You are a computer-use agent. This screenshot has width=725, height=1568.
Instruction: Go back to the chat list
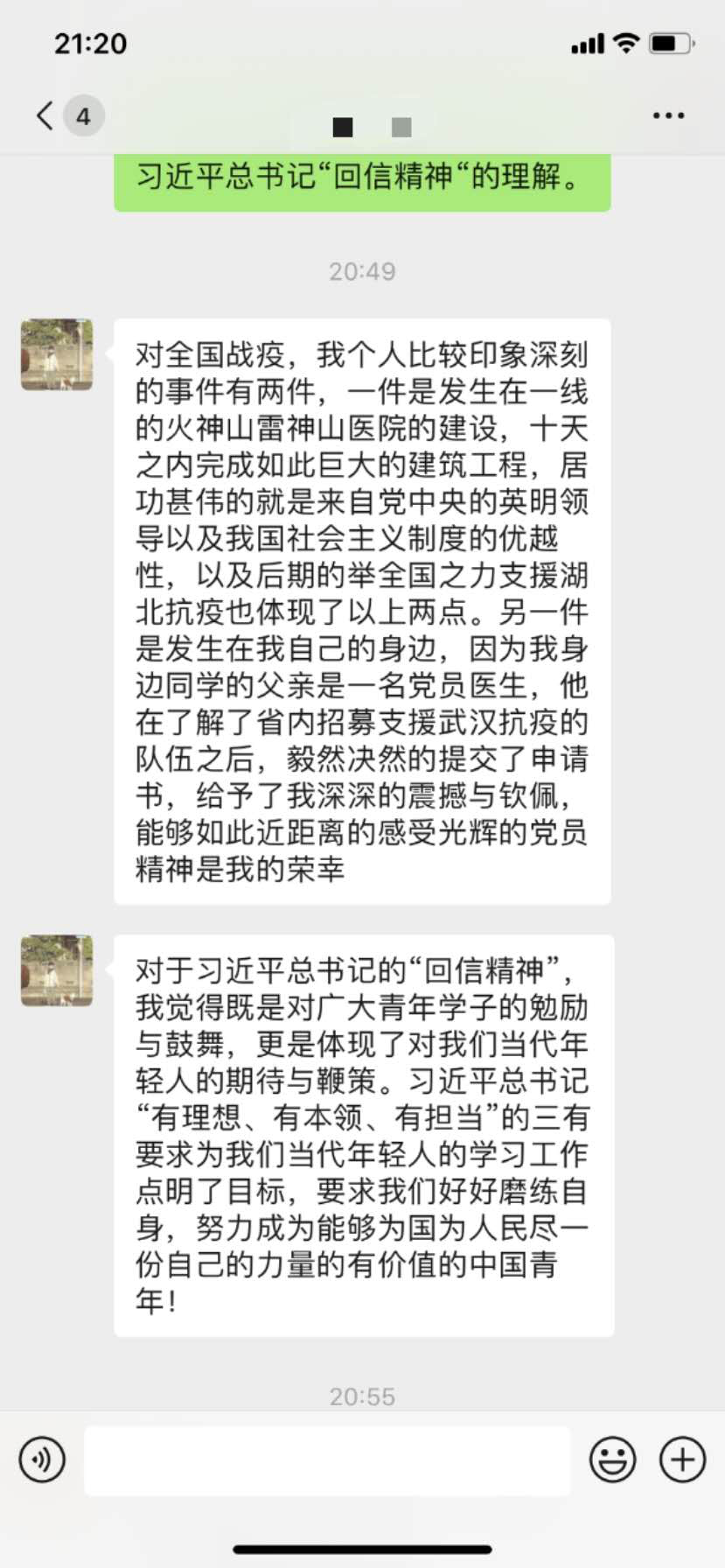pos(45,115)
